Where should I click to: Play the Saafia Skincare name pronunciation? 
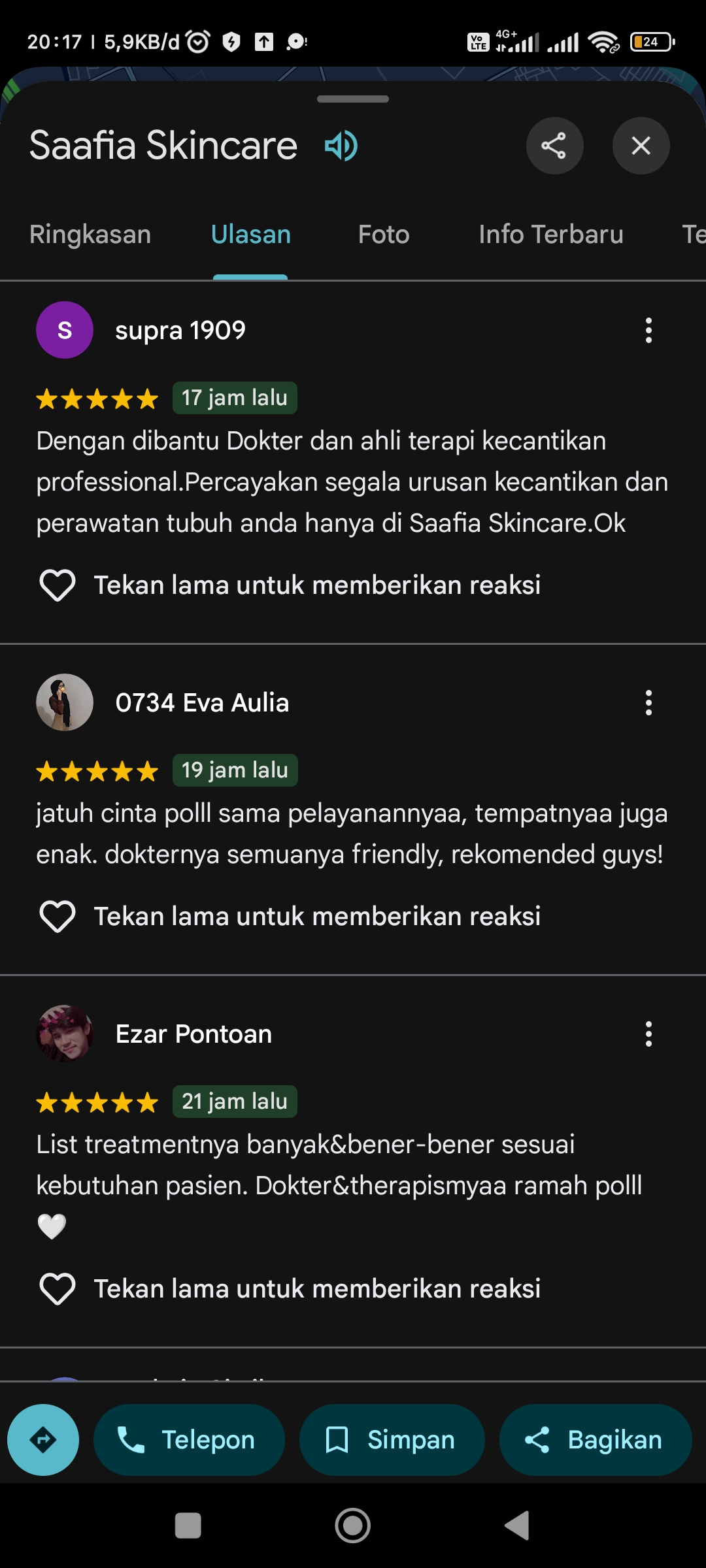click(341, 145)
